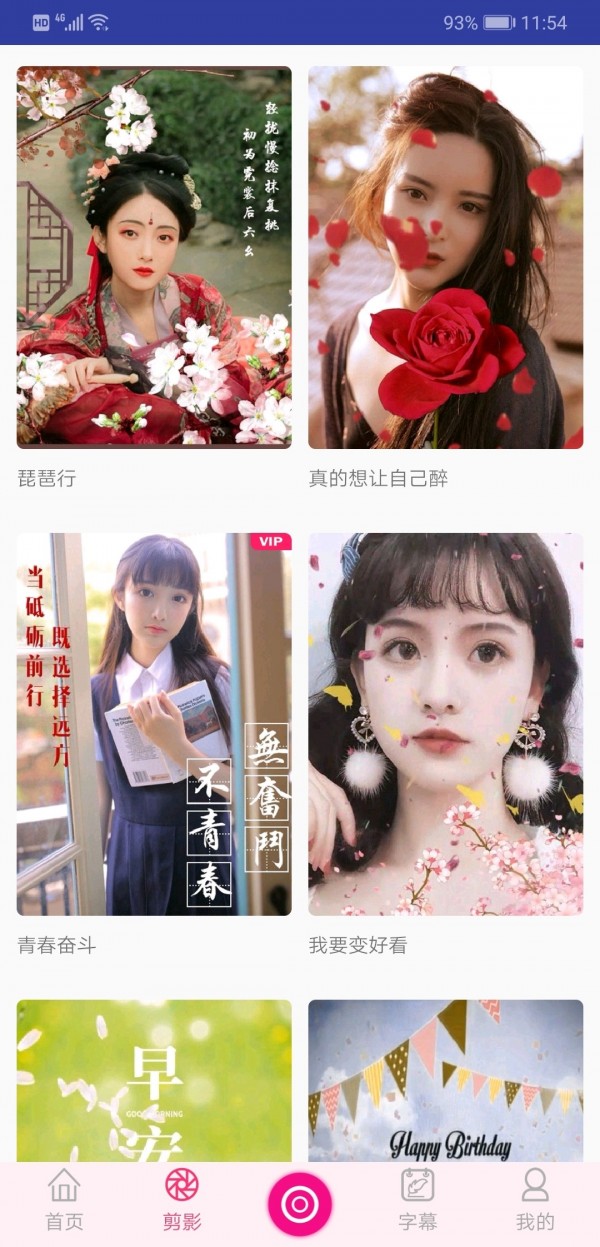
Task: Open the 真的想让自己醉 template
Action: pyautogui.click(x=445, y=257)
